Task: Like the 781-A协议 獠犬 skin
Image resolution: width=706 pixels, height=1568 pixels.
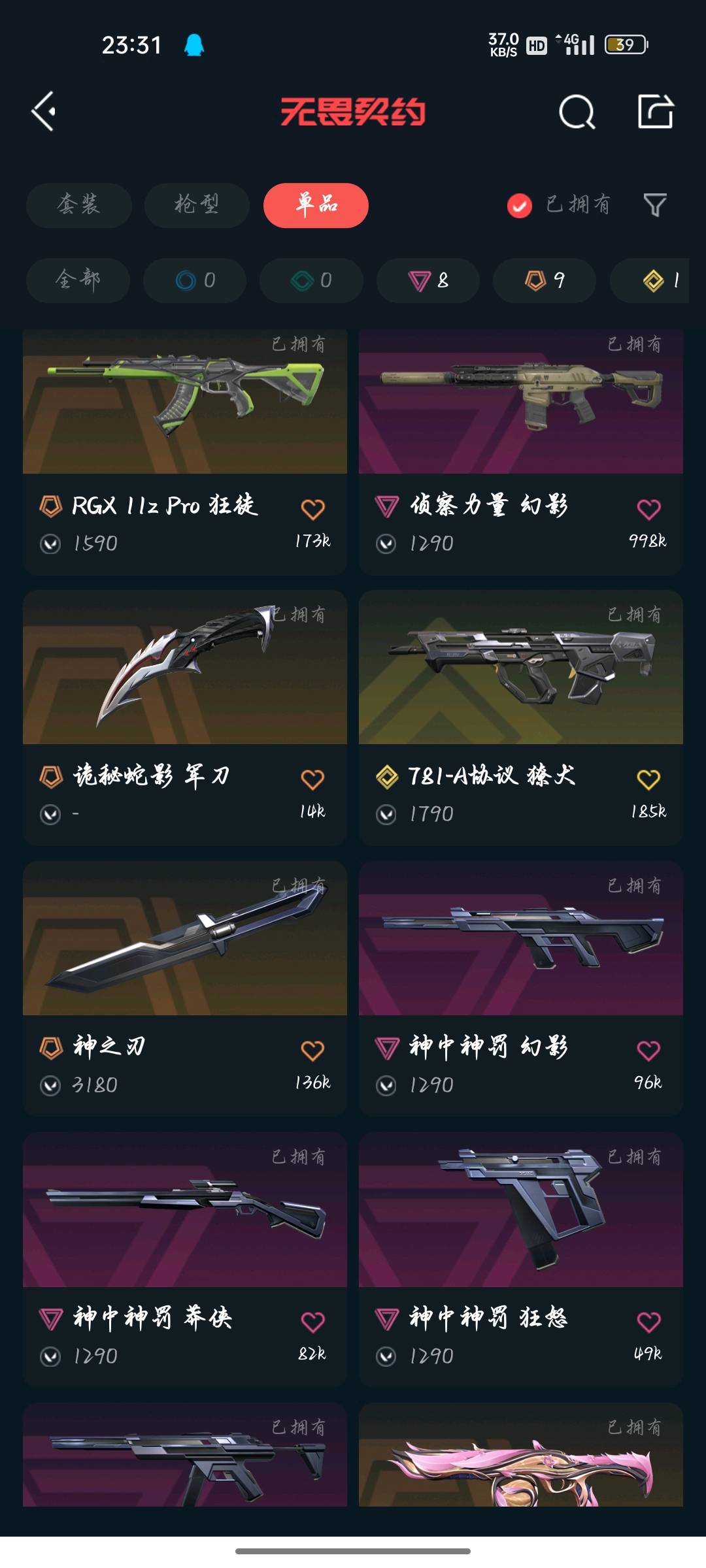Action: click(648, 779)
